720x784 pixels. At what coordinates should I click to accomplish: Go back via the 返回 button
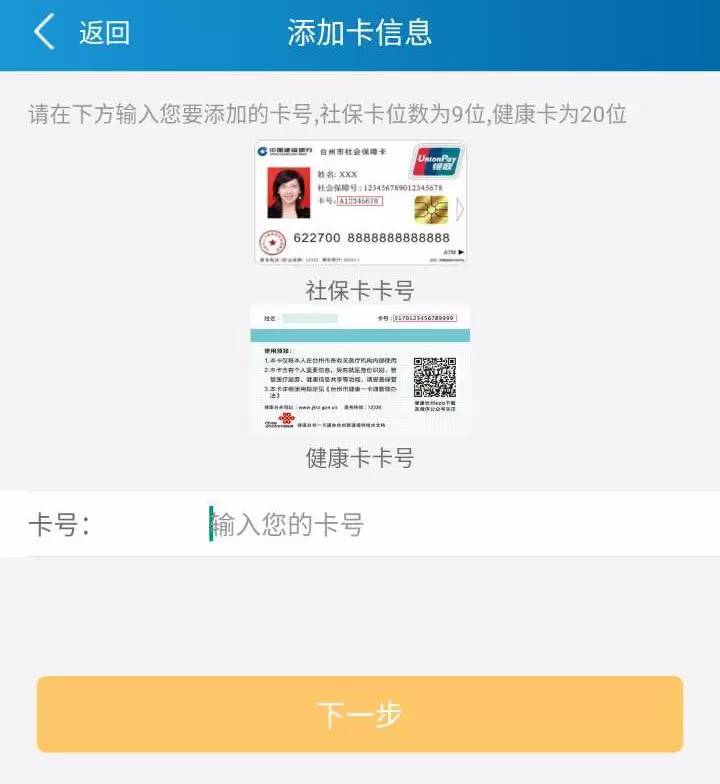[x=82, y=32]
